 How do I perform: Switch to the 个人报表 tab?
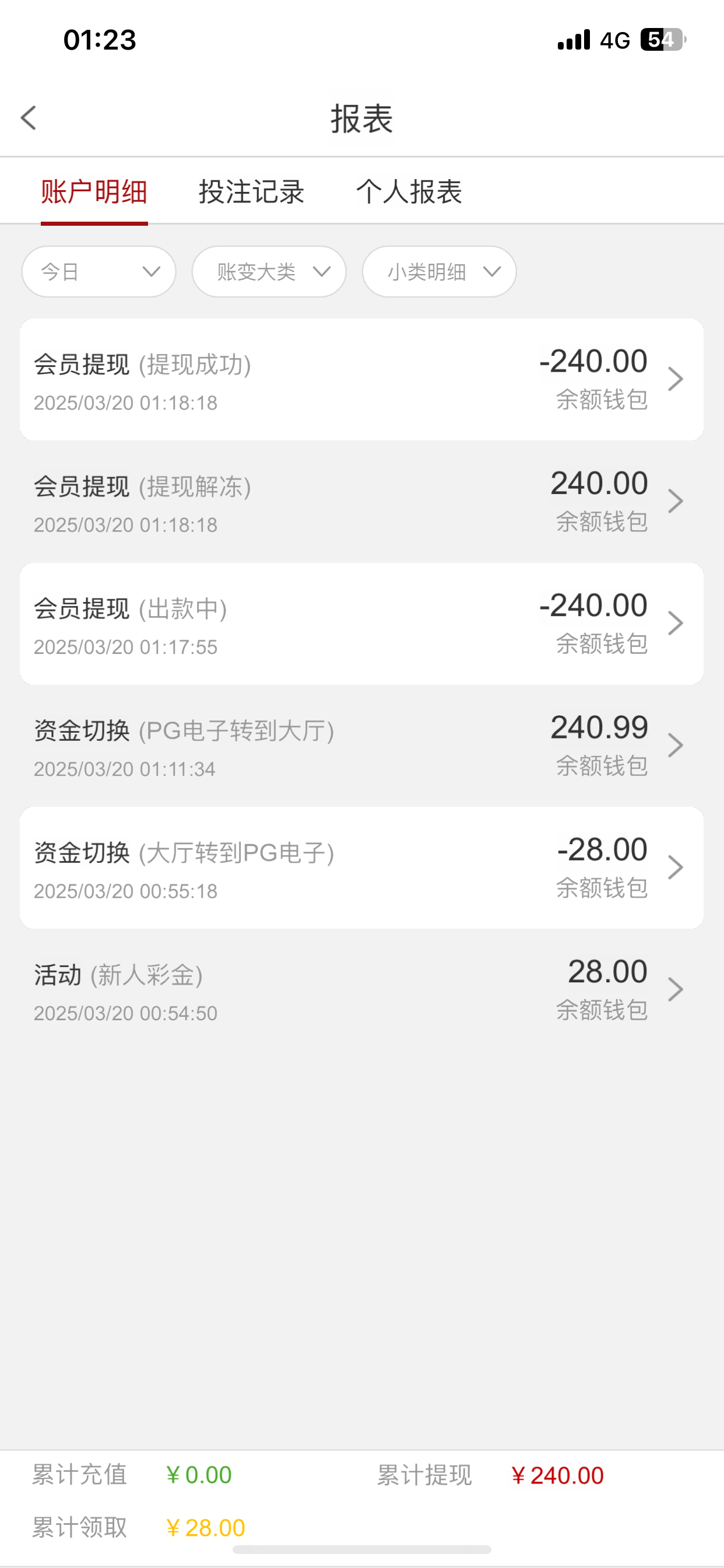[409, 192]
